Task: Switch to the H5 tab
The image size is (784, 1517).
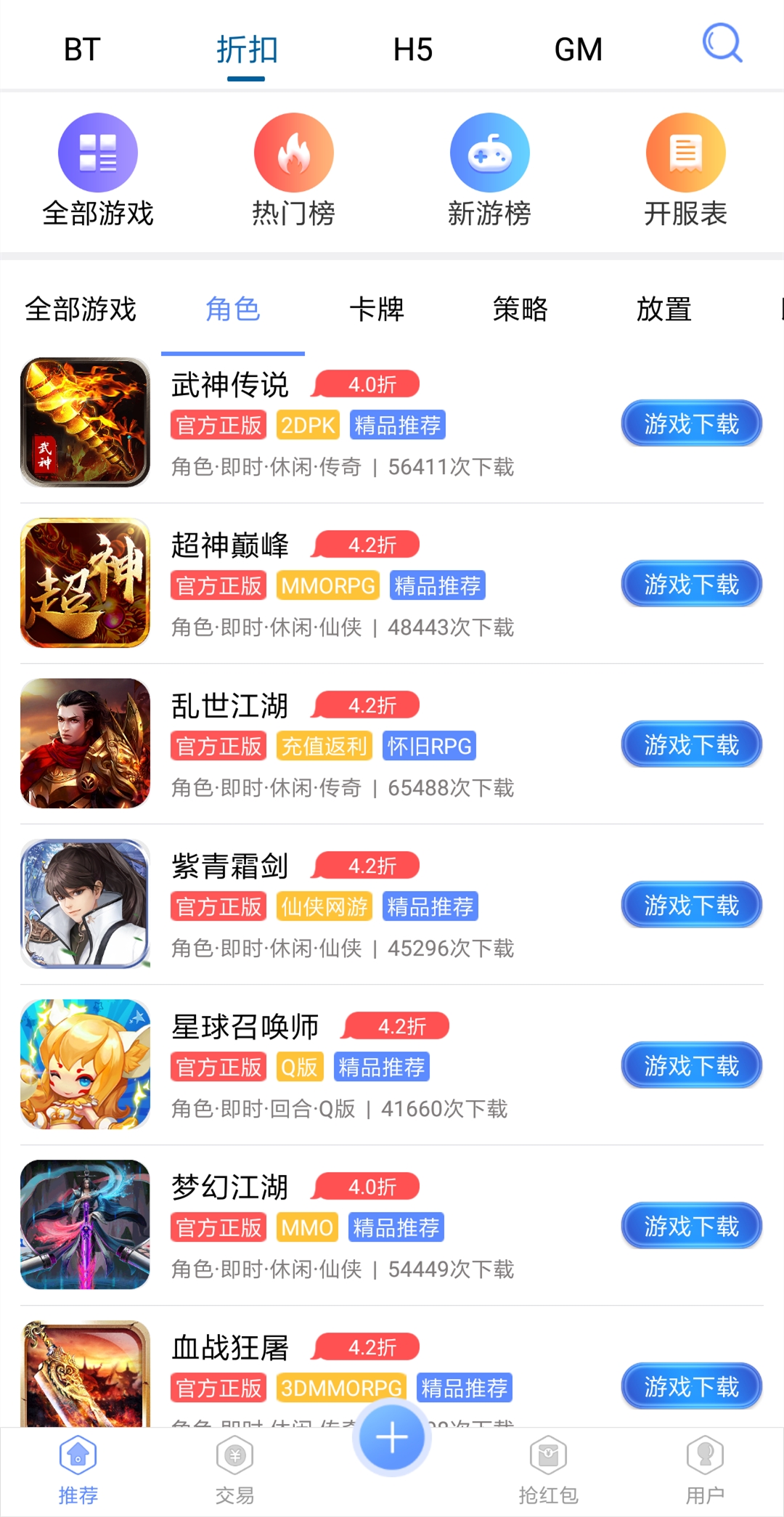Action: click(x=412, y=49)
